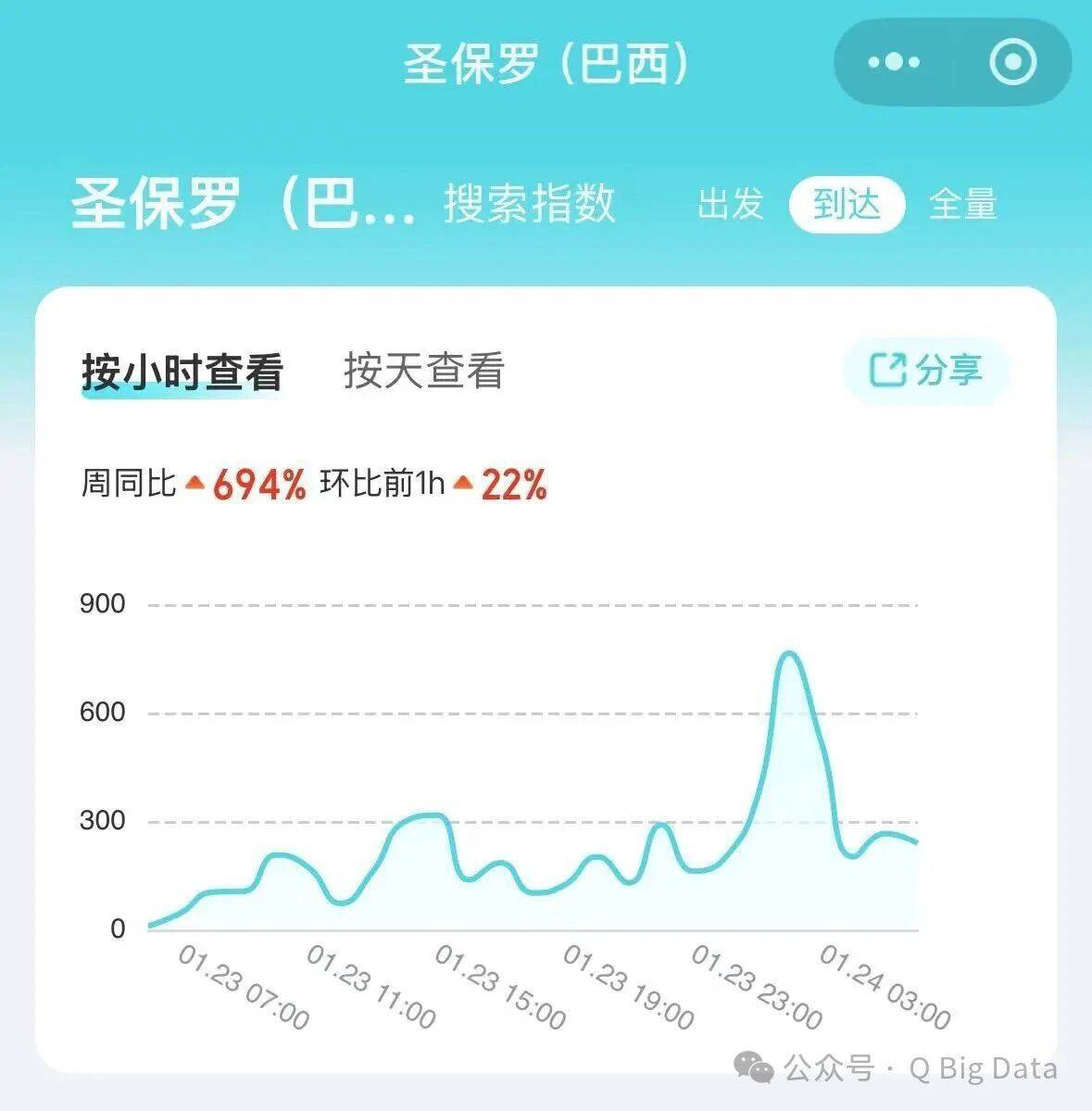Select the 按小时查看 tab
Screen dimensions: 1092x1111
click(x=182, y=372)
